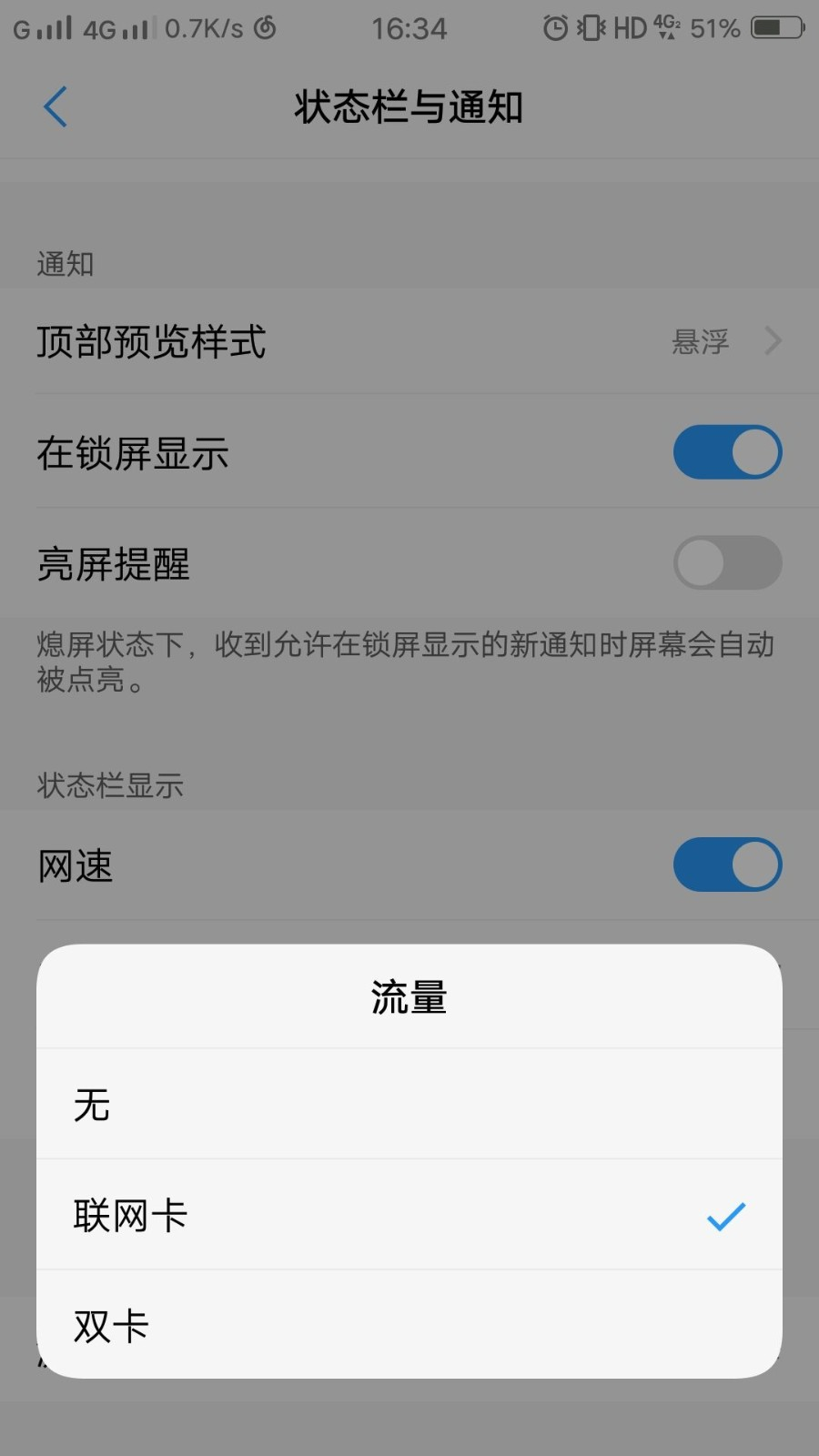This screenshot has width=819, height=1456.
Task: Choose the 联网卡 option
Action: pyautogui.click(x=409, y=1215)
